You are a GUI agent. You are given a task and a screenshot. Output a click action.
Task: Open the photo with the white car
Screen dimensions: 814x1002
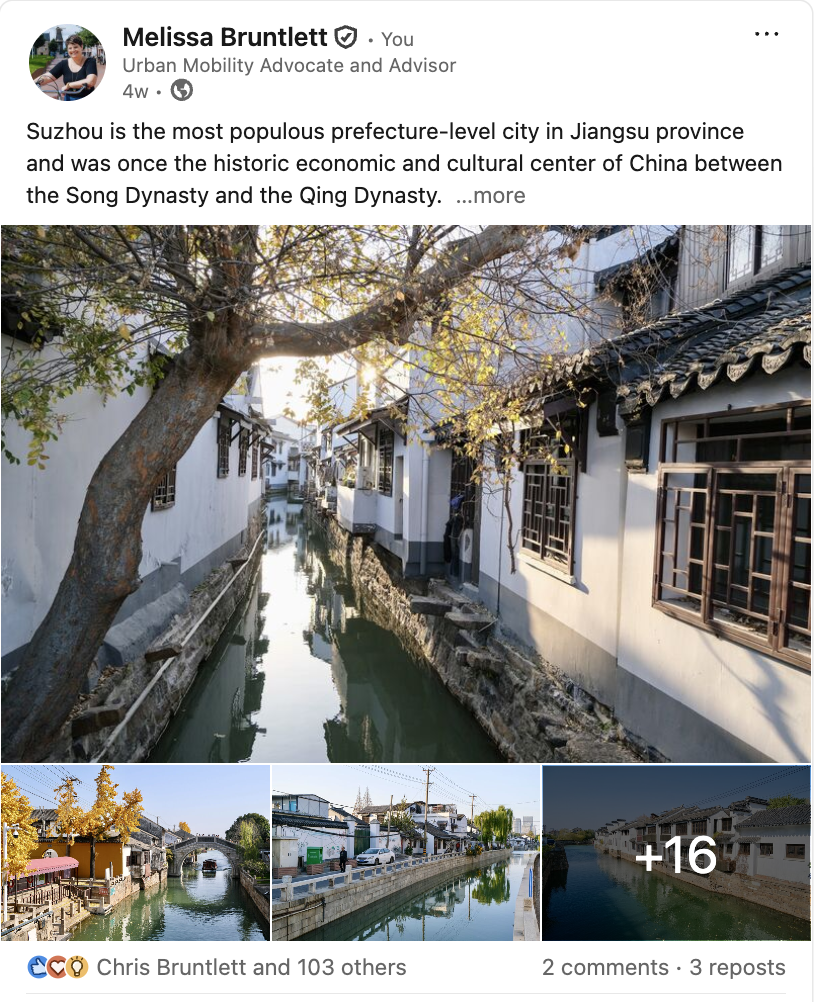click(x=405, y=853)
